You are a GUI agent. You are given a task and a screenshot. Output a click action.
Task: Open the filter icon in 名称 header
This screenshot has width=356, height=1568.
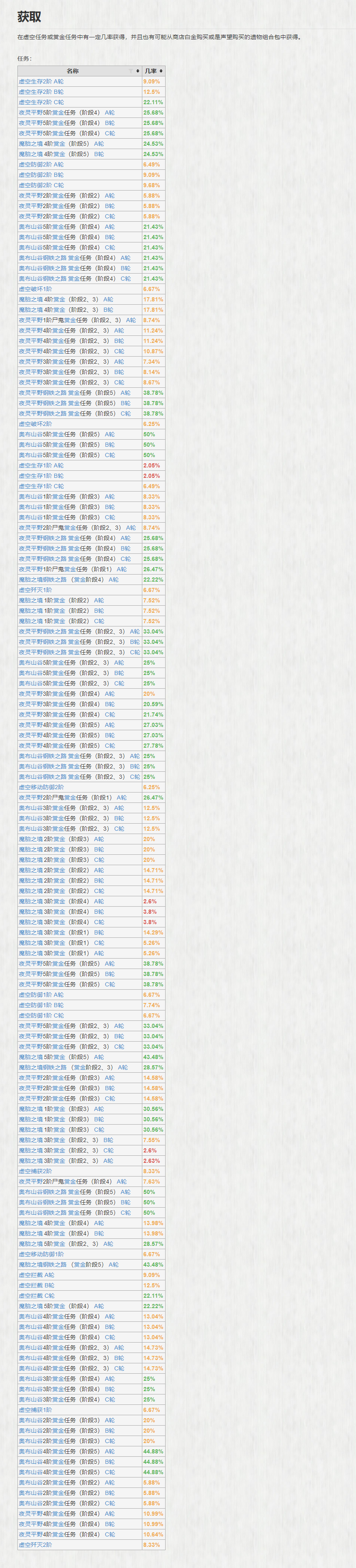(x=130, y=71)
